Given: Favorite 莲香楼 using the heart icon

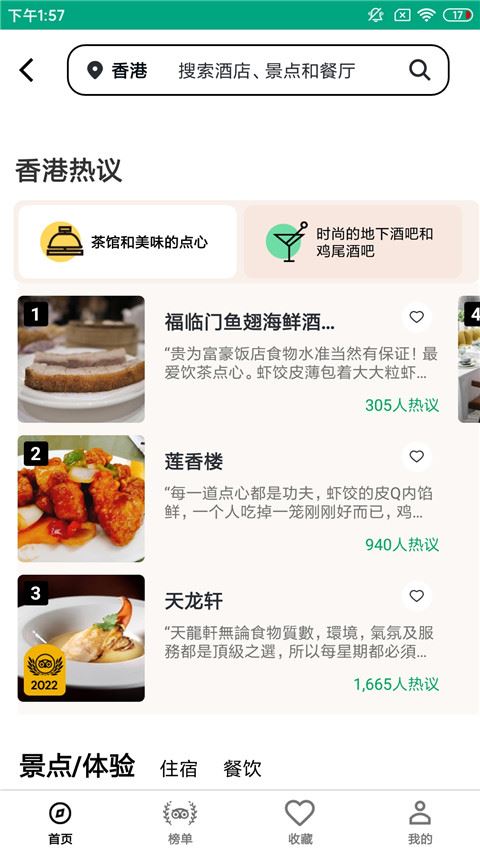Looking at the screenshot, I should click(x=417, y=456).
